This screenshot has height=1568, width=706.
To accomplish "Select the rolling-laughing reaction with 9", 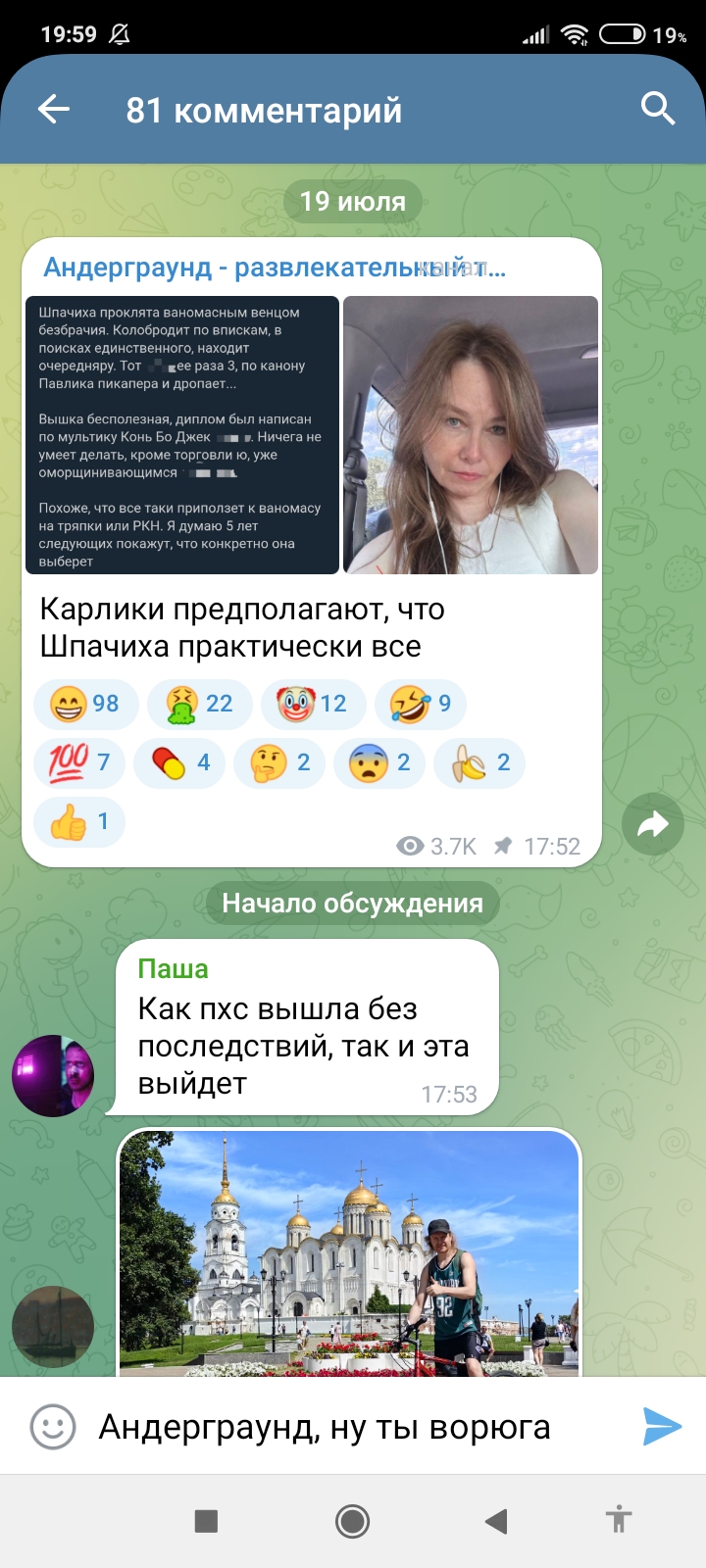I will [x=421, y=704].
